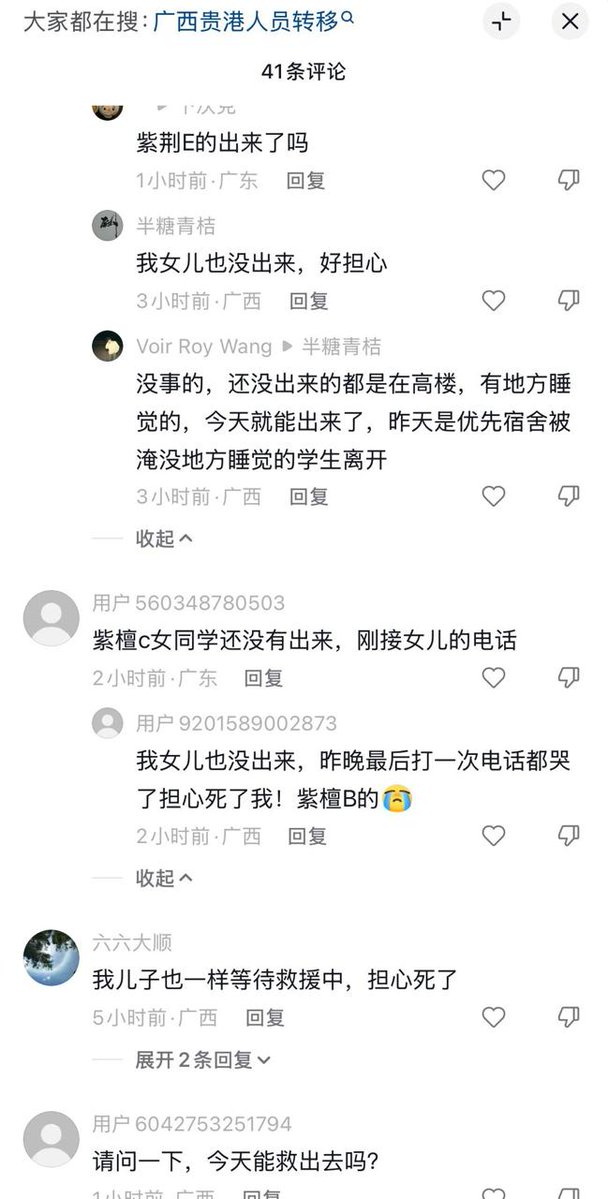Open 半糖青桔's profile avatar
Viewport: 608px width, 1199px height.
(x=108, y=226)
